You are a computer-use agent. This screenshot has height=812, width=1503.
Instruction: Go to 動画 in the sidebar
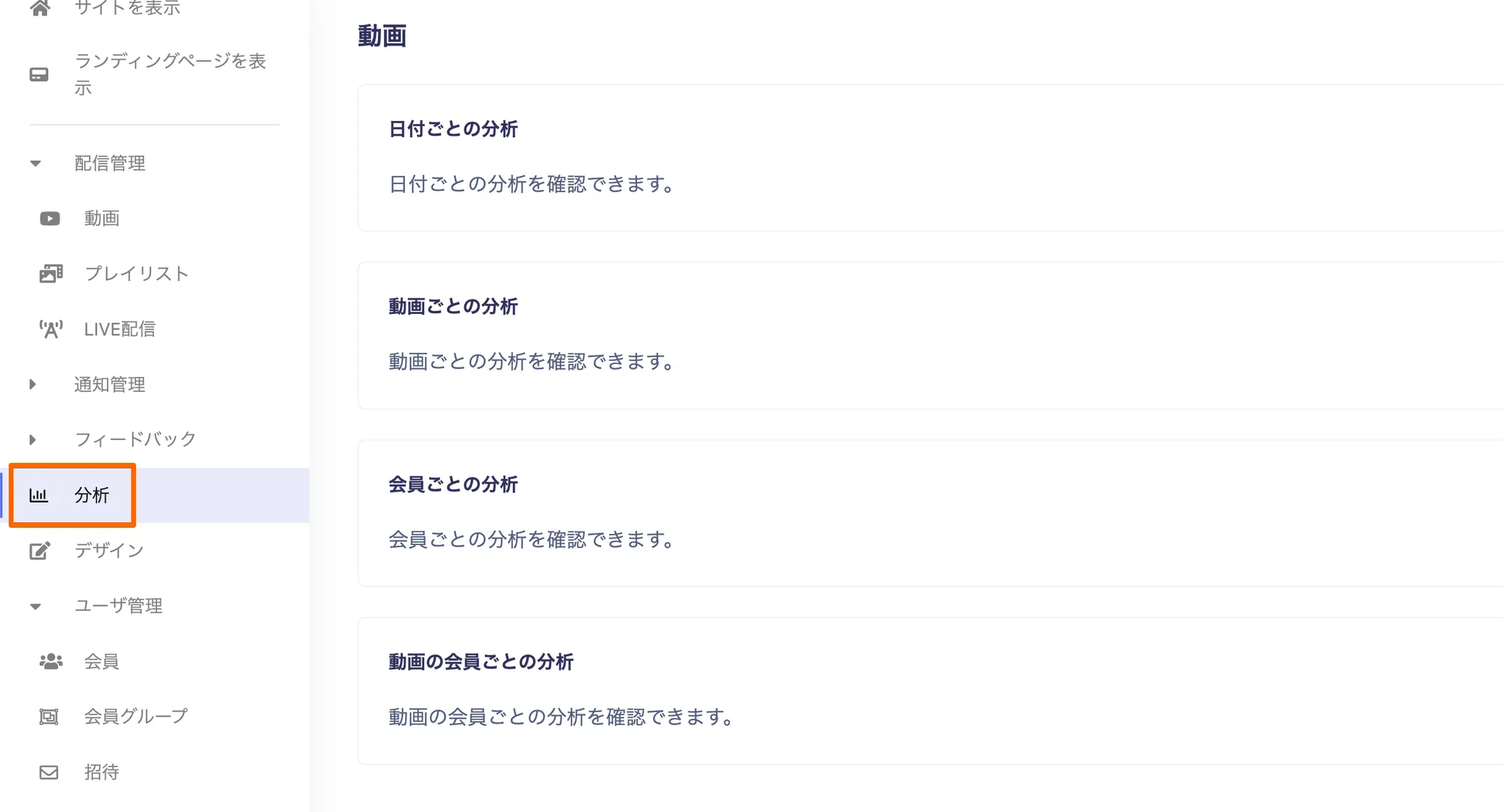point(101,218)
